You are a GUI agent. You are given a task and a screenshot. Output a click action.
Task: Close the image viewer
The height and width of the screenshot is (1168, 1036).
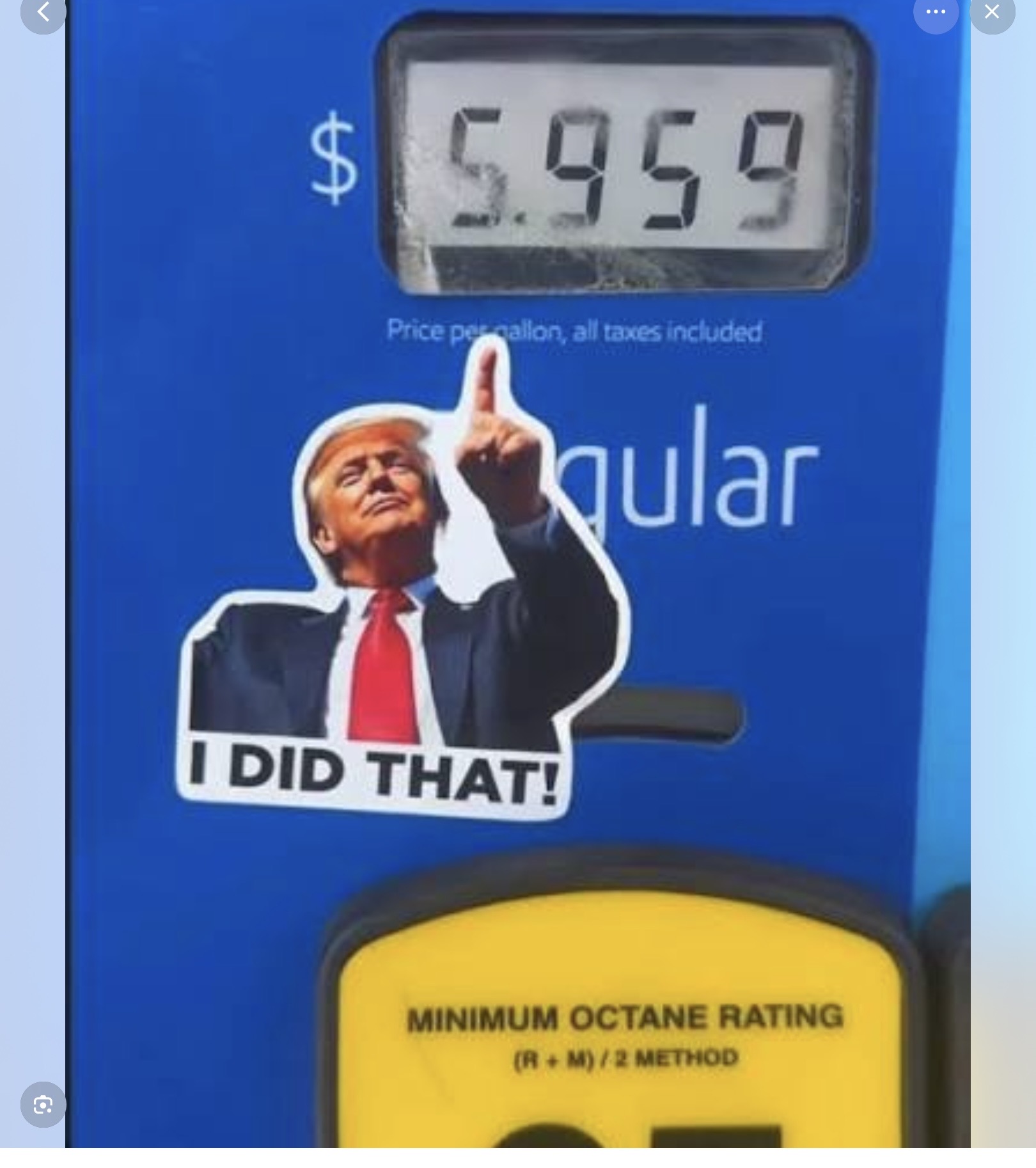click(992, 12)
